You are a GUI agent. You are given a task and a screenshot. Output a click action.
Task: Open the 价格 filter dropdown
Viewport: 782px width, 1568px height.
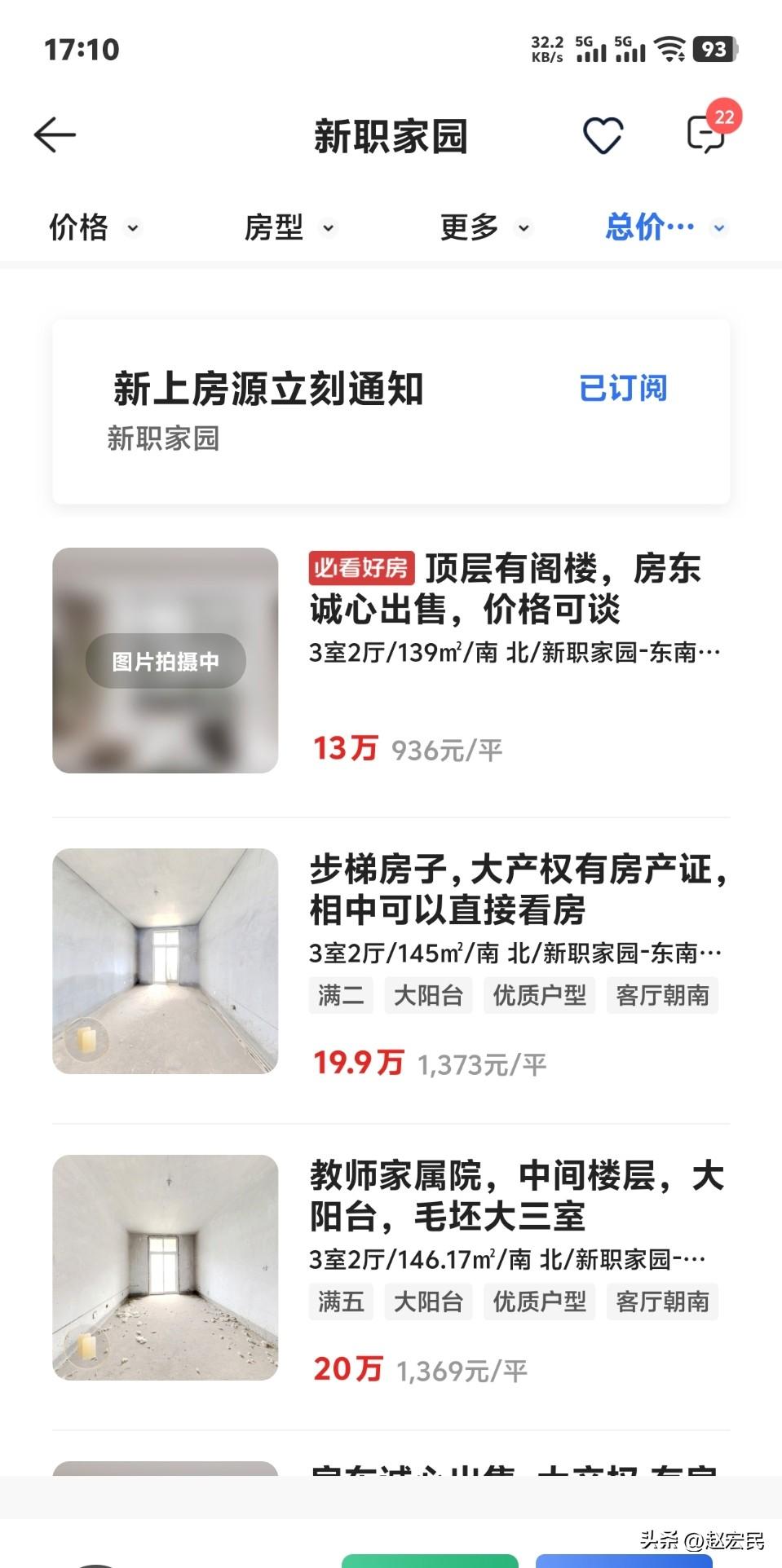[x=92, y=228]
